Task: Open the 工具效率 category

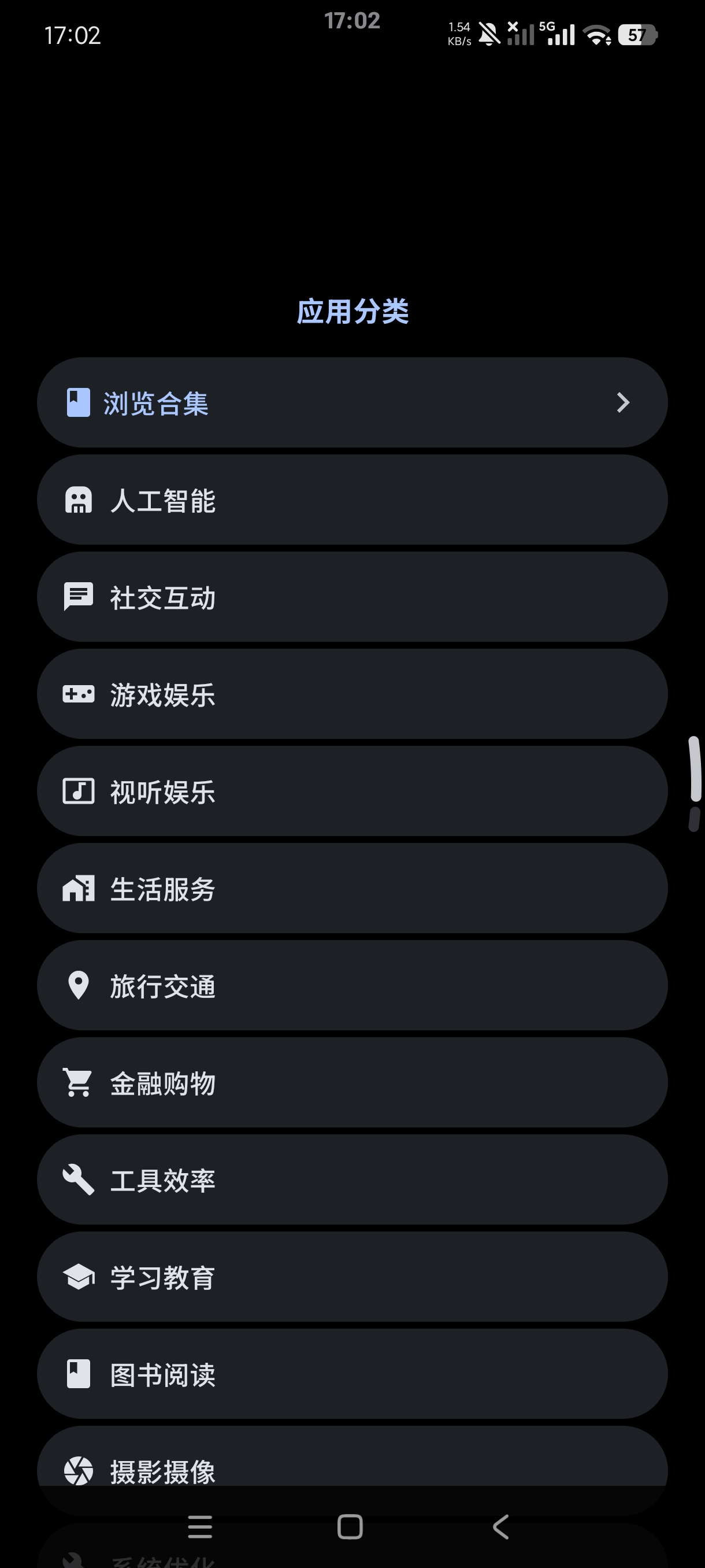Action: pyautogui.click(x=352, y=1179)
